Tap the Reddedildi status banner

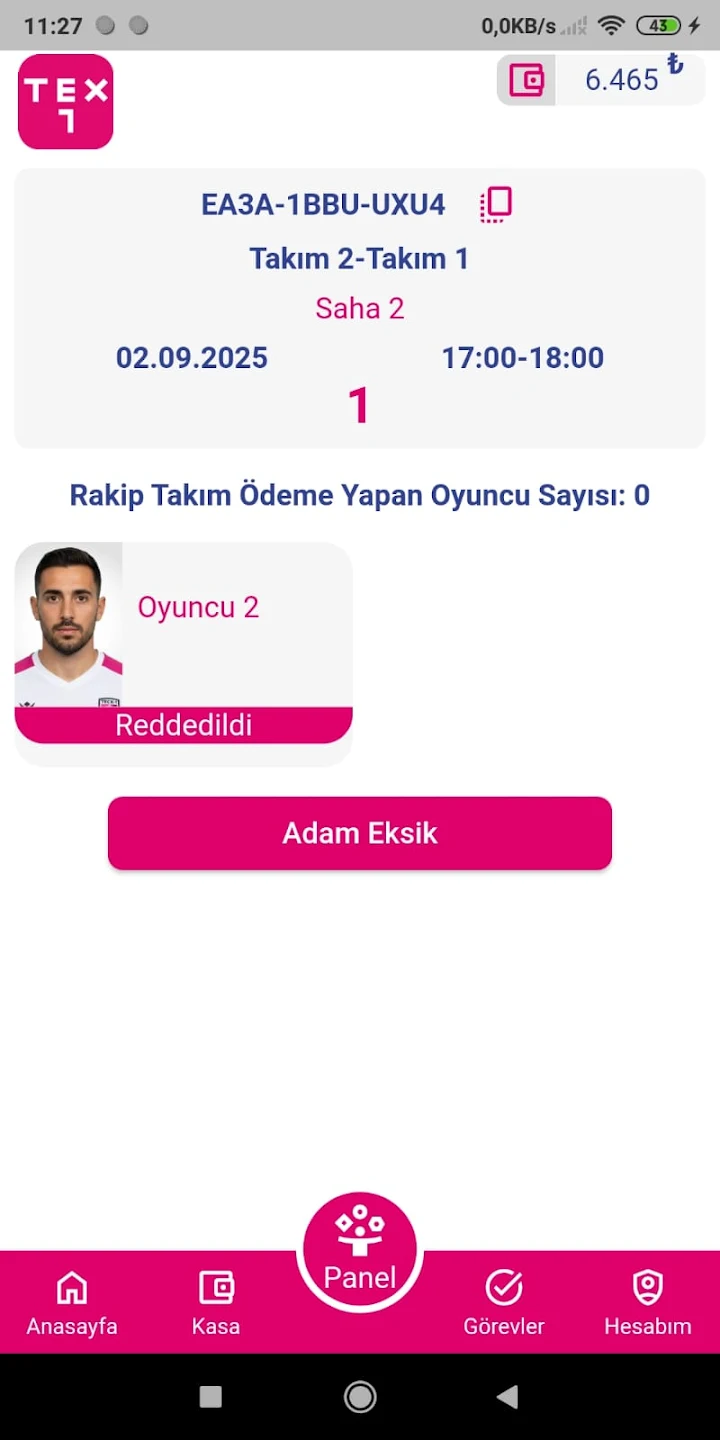[x=183, y=725]
